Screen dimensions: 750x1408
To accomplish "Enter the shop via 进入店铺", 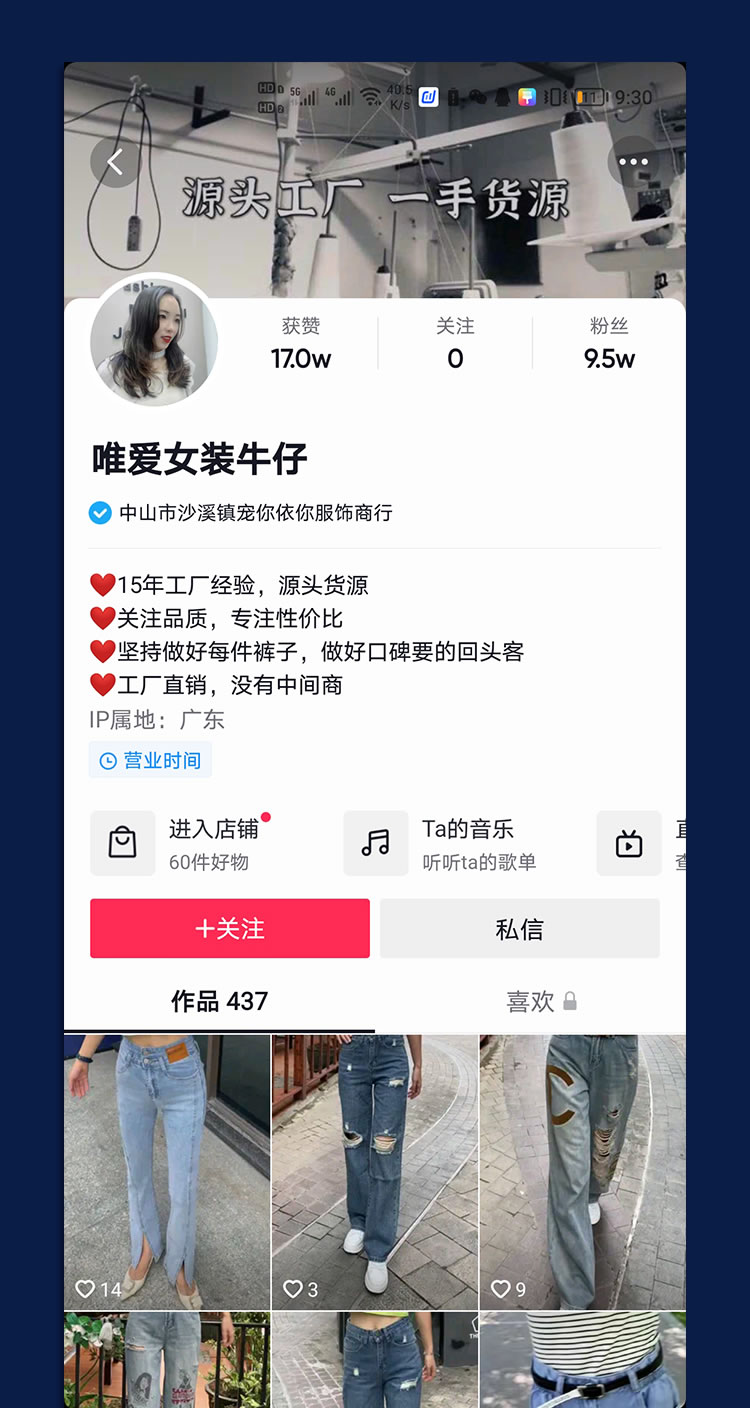I will coord(181,844).
